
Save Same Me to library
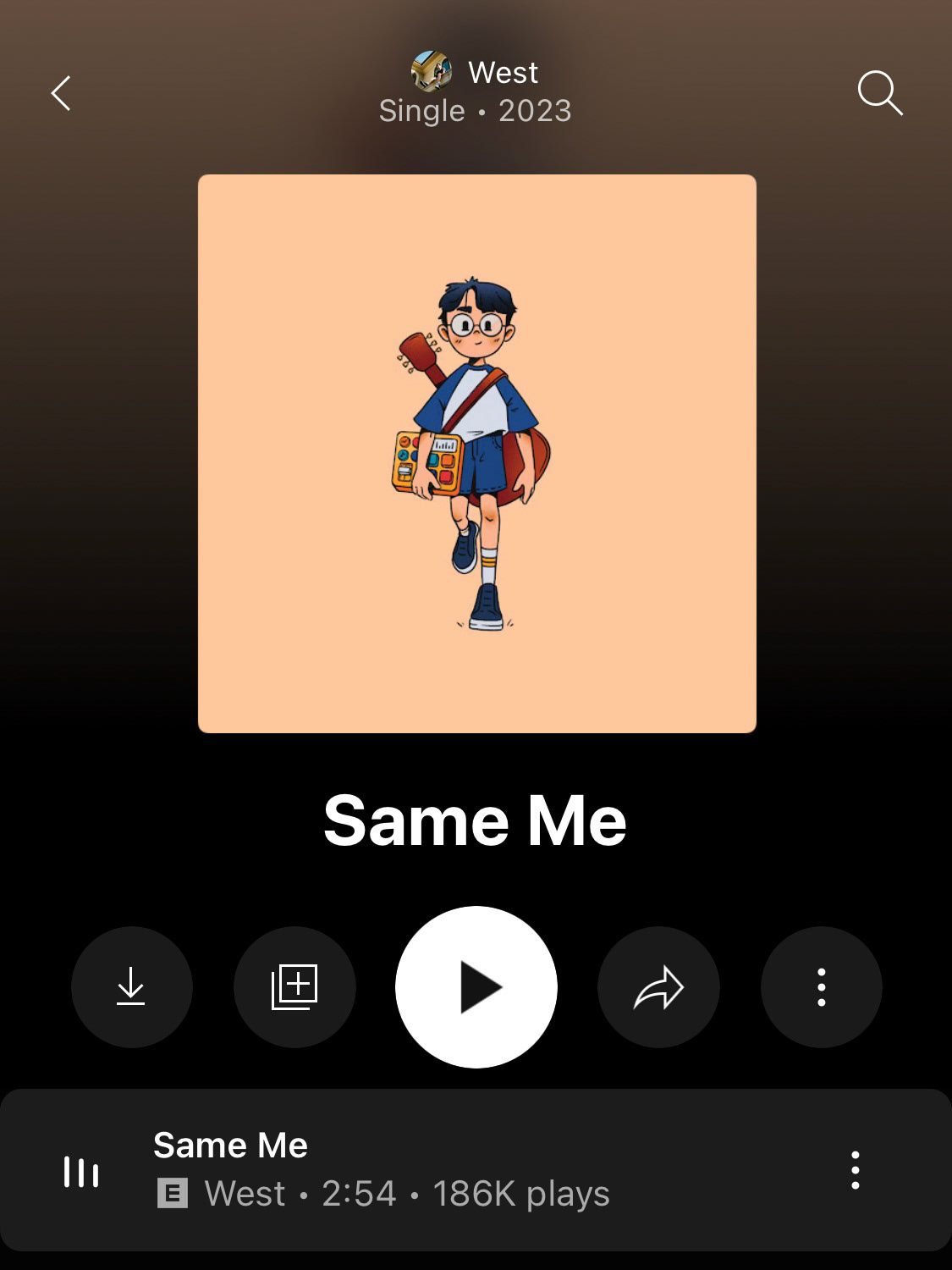294,986
